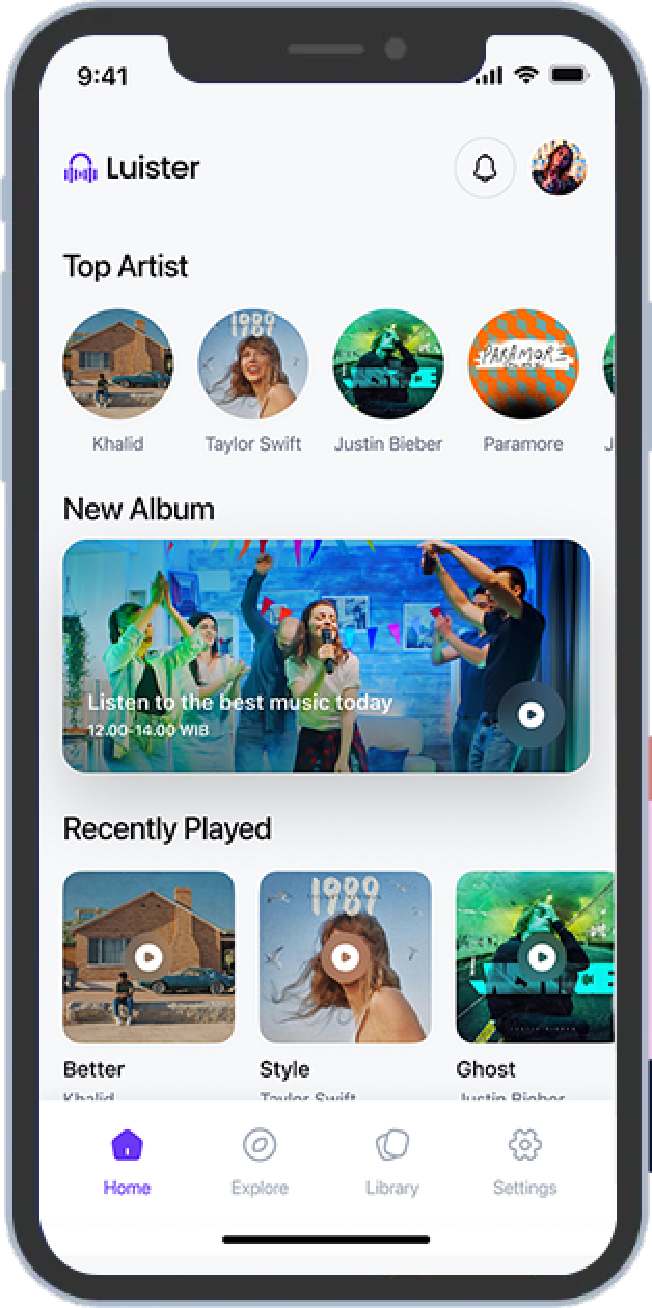Play Style from Recently Played
The height and width of the screenshot is (1308, 652).
point(345,957)
